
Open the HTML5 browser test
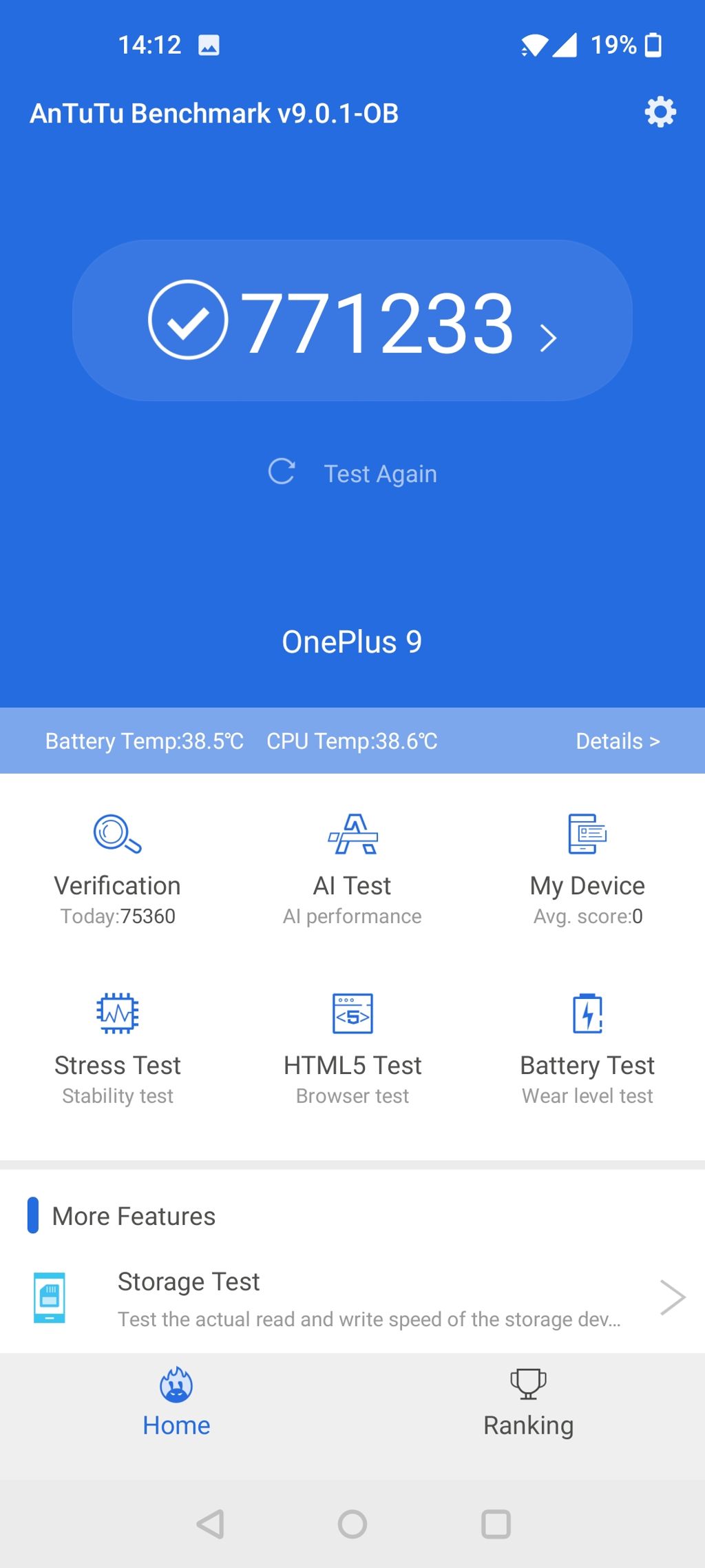[352, 1049]
